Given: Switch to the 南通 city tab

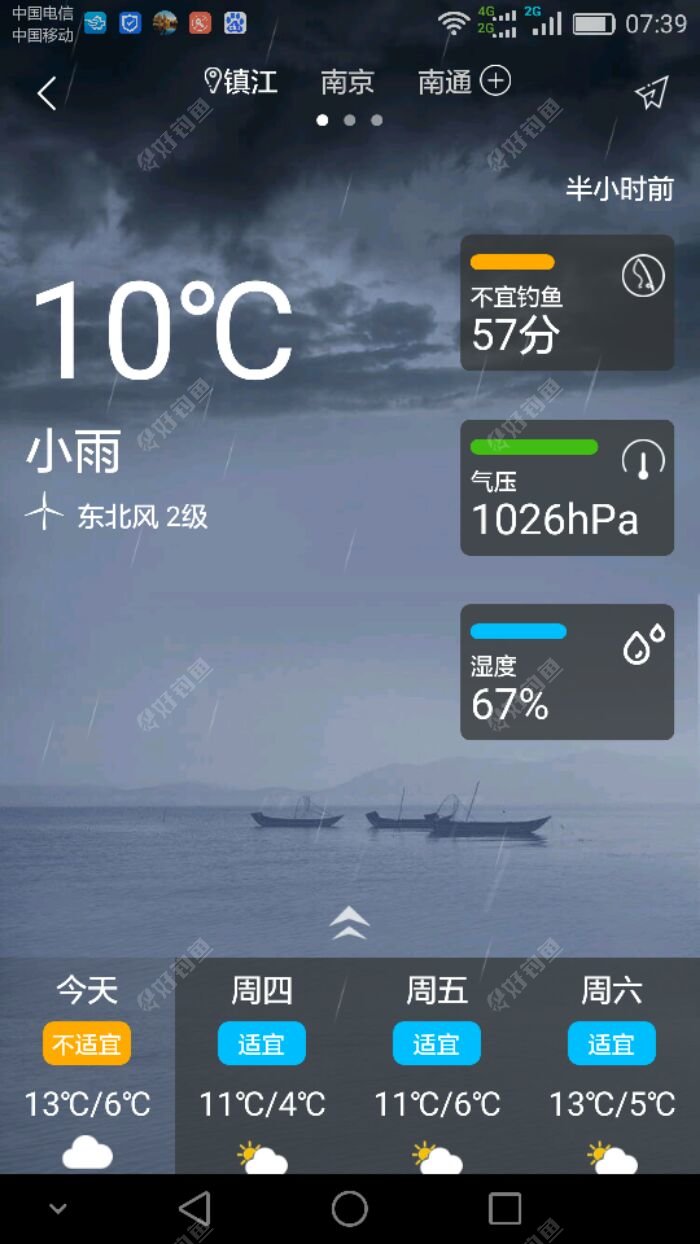Looking at the screenshot, I should pyautogui.click(x=444, y=82).
